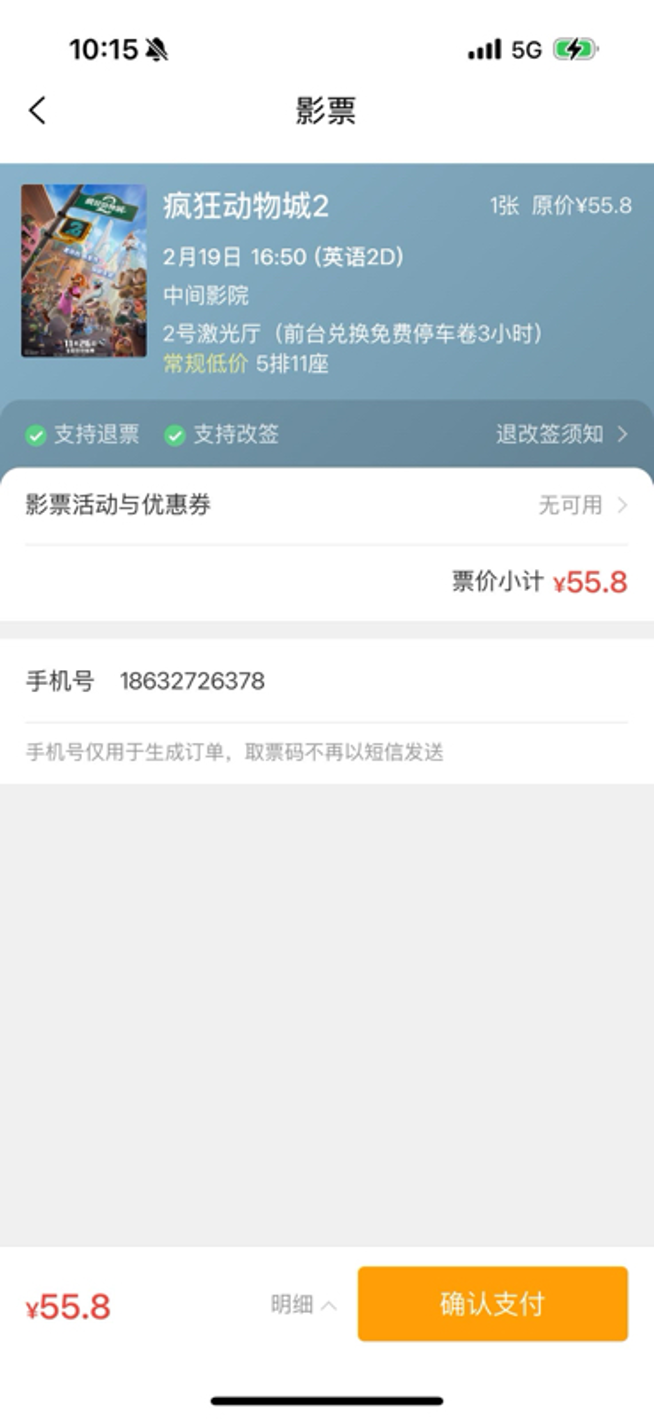Viewport: 654px width, 1420px height.
Task: Open 退改签须知 refund and change rules
Action: [x=561, y=434]
